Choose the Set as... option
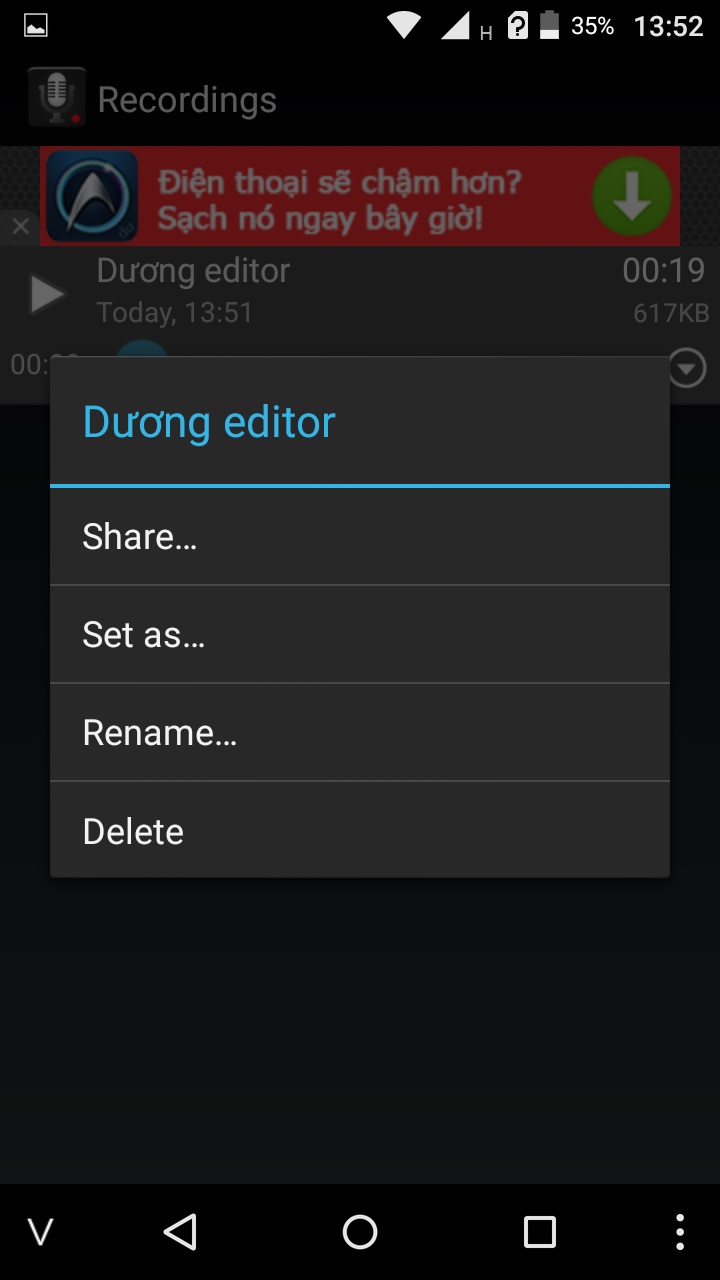The height and width of the screenshot is (1280, 720). point(360,634)
